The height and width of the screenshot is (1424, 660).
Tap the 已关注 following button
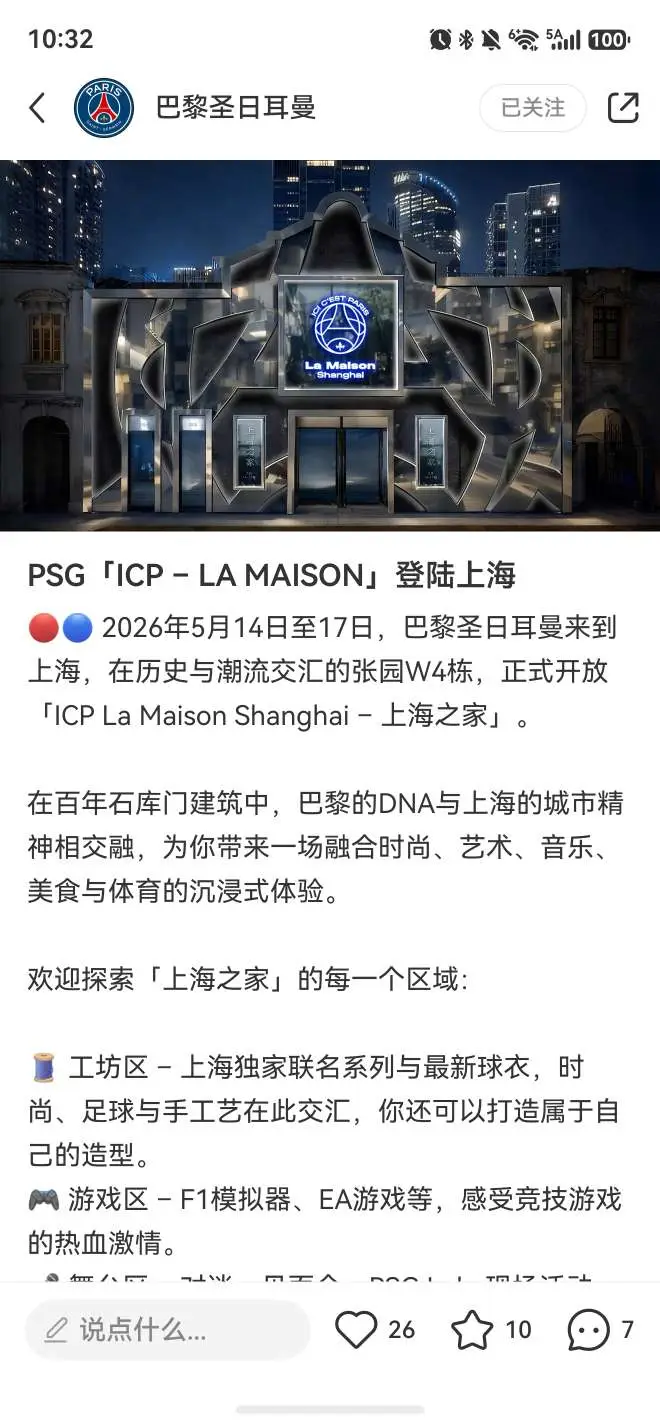coord(533,108)
